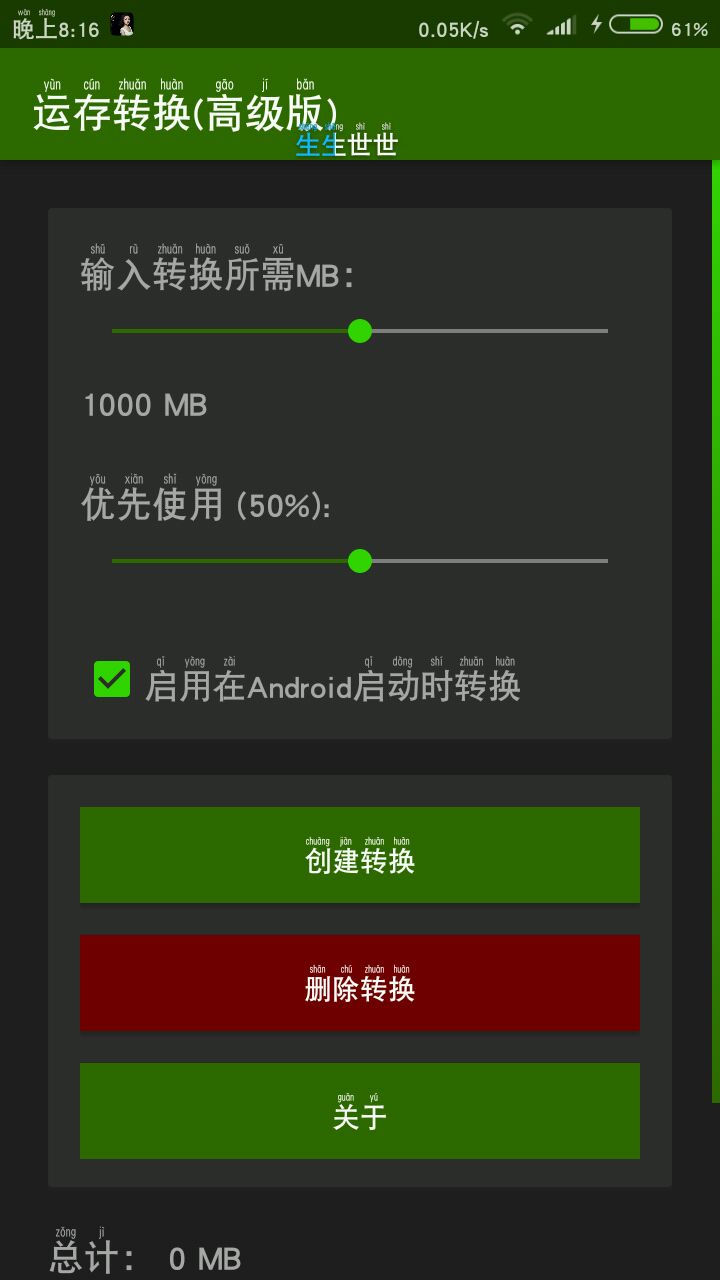Tap the 创建转换 button
The width and height of the screenshot is (720, 1280).
(360, 855)
